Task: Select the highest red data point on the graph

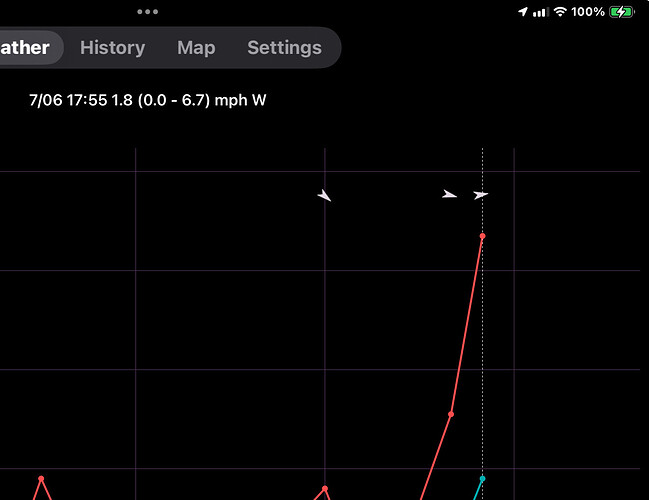Action: click(482, 237)
